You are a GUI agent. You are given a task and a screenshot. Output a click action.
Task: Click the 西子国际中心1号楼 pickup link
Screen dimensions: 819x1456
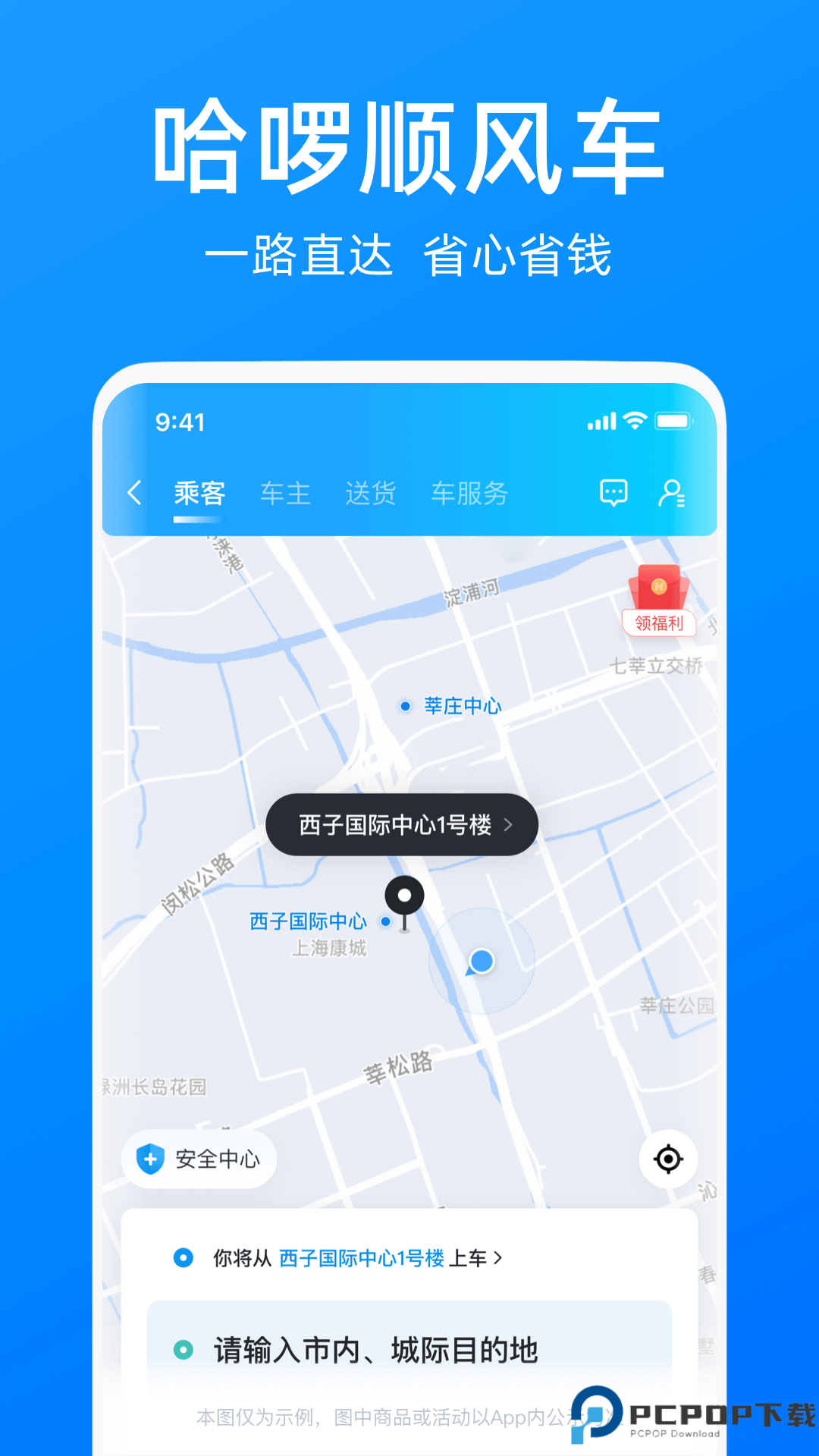pyautogui.click(x=359, y=1257)
